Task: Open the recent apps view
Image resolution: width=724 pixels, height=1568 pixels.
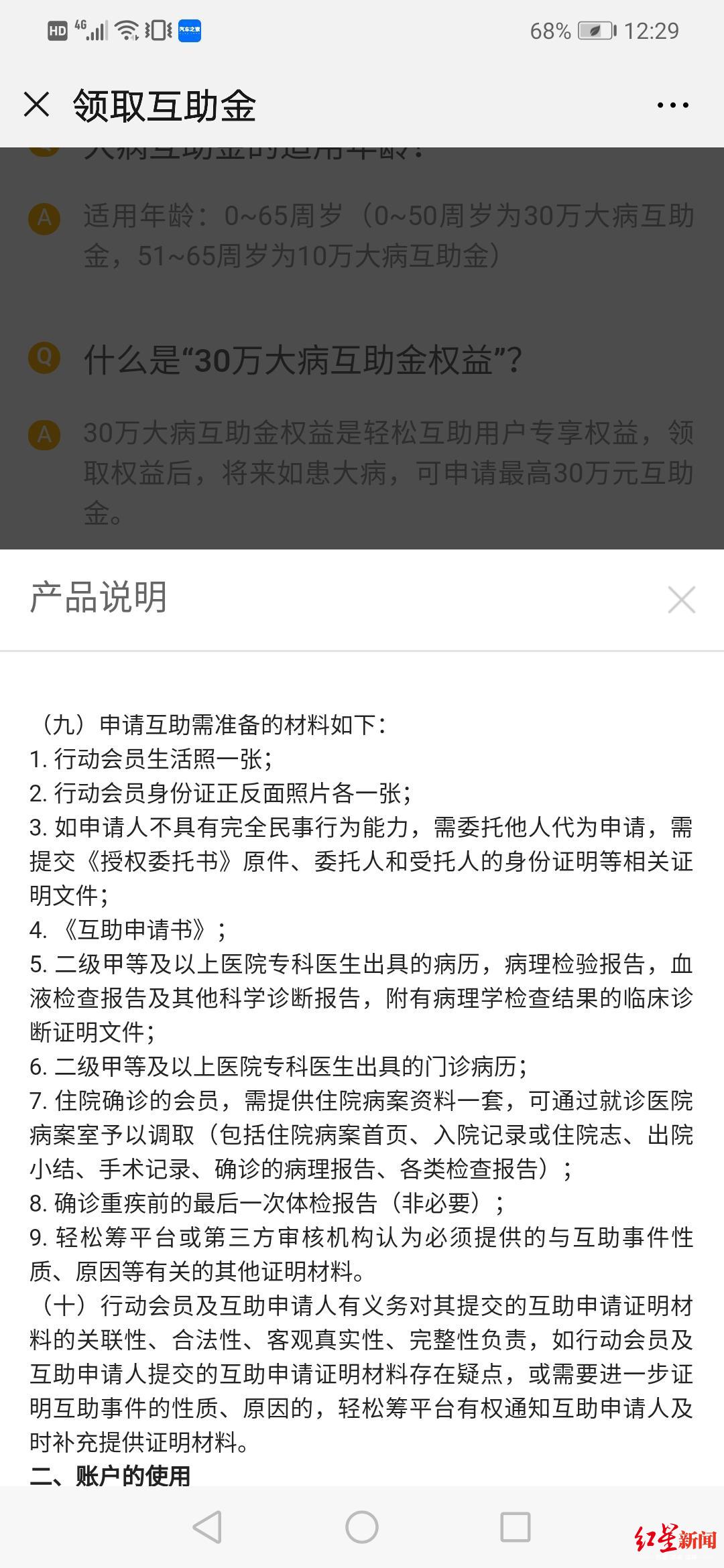Action: [x=516, y=1527]
